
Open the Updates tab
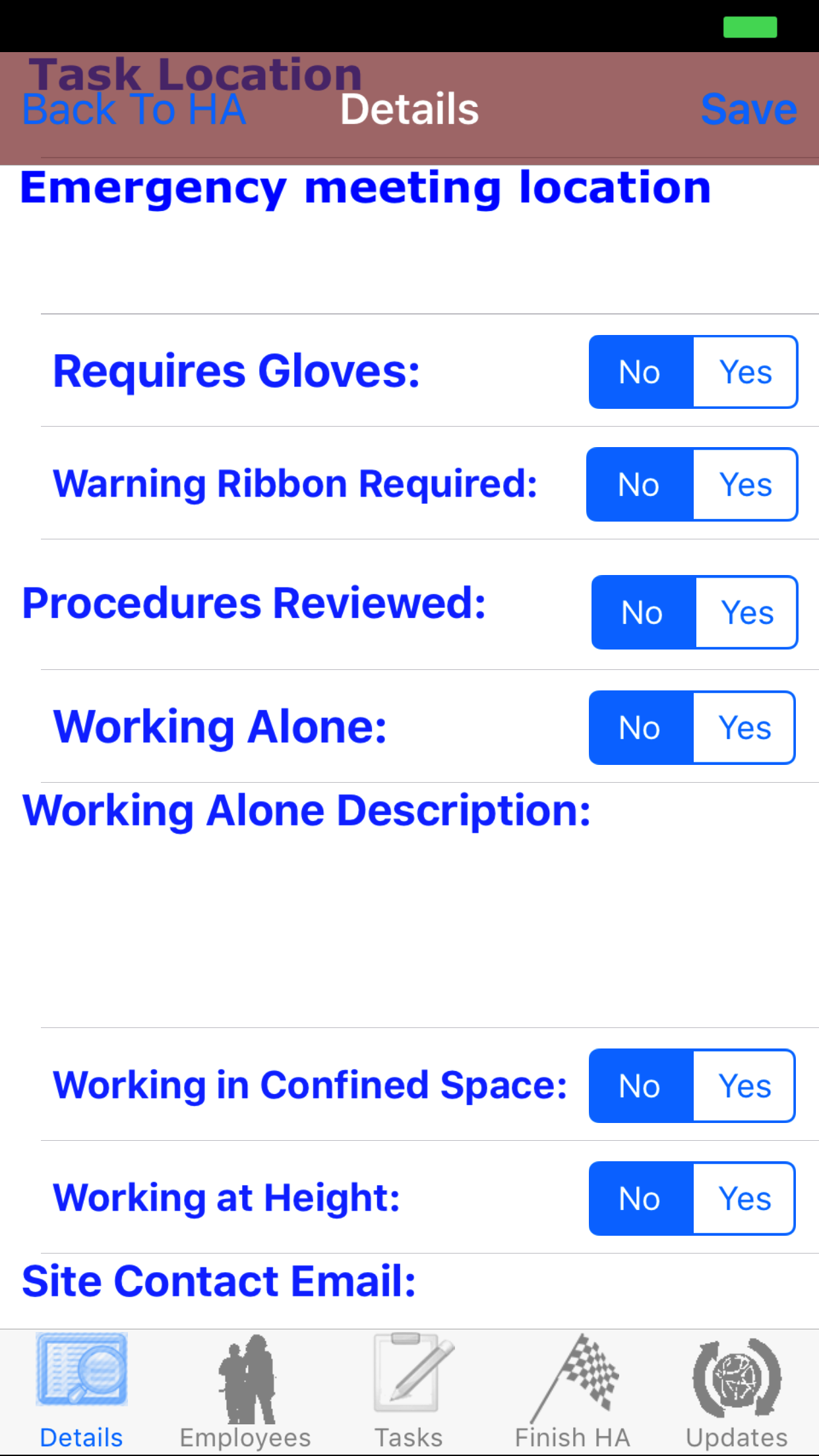[737, 1391]
